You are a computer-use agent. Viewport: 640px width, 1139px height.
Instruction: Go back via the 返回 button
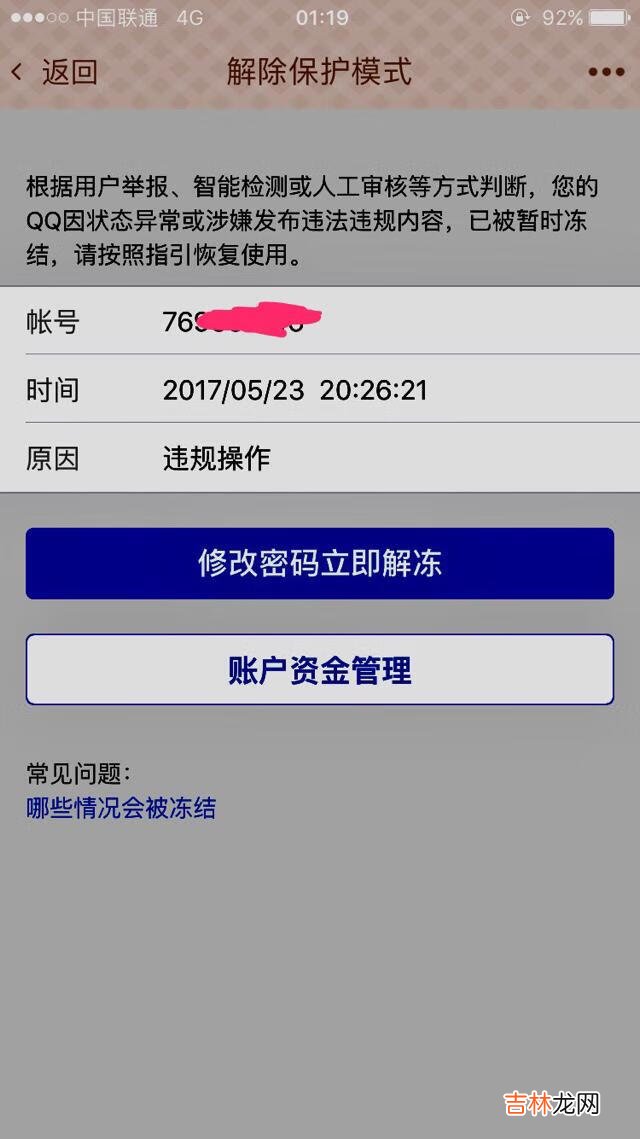(x=56, y=72)
